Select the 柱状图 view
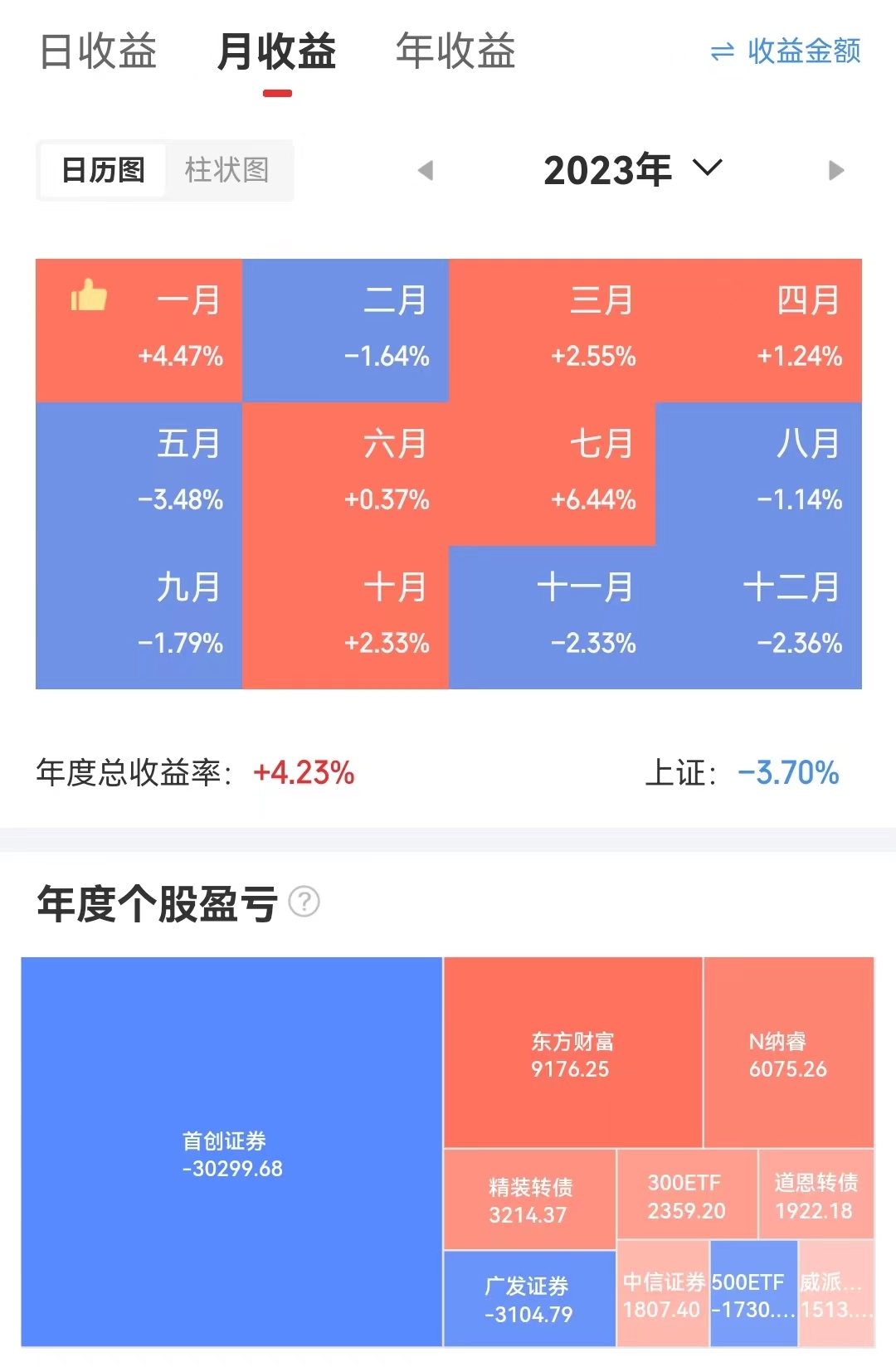The image size is (896, 1367). 226,170
